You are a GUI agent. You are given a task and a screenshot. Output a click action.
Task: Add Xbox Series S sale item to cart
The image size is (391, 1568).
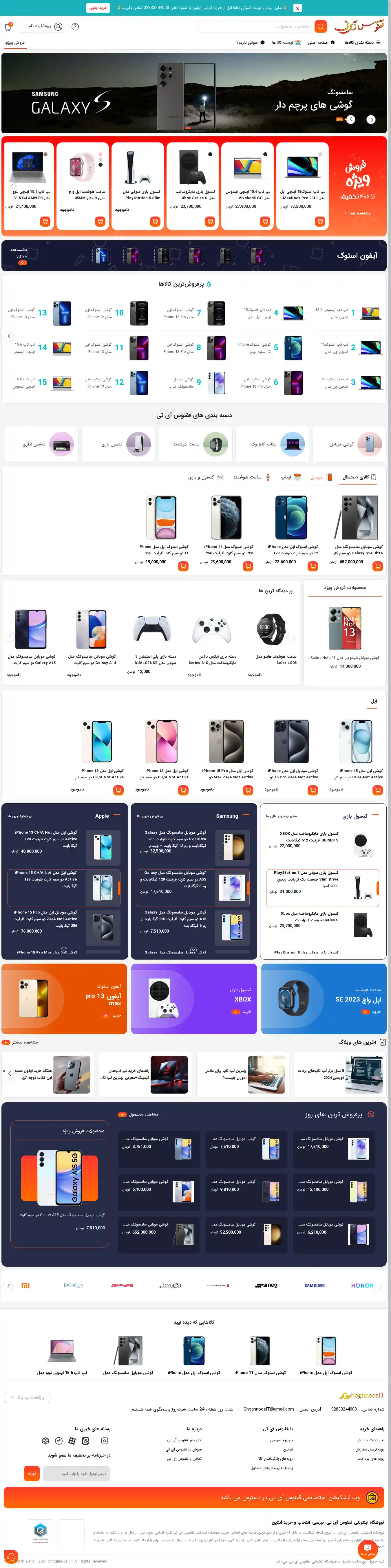click(x=209, y=221)
